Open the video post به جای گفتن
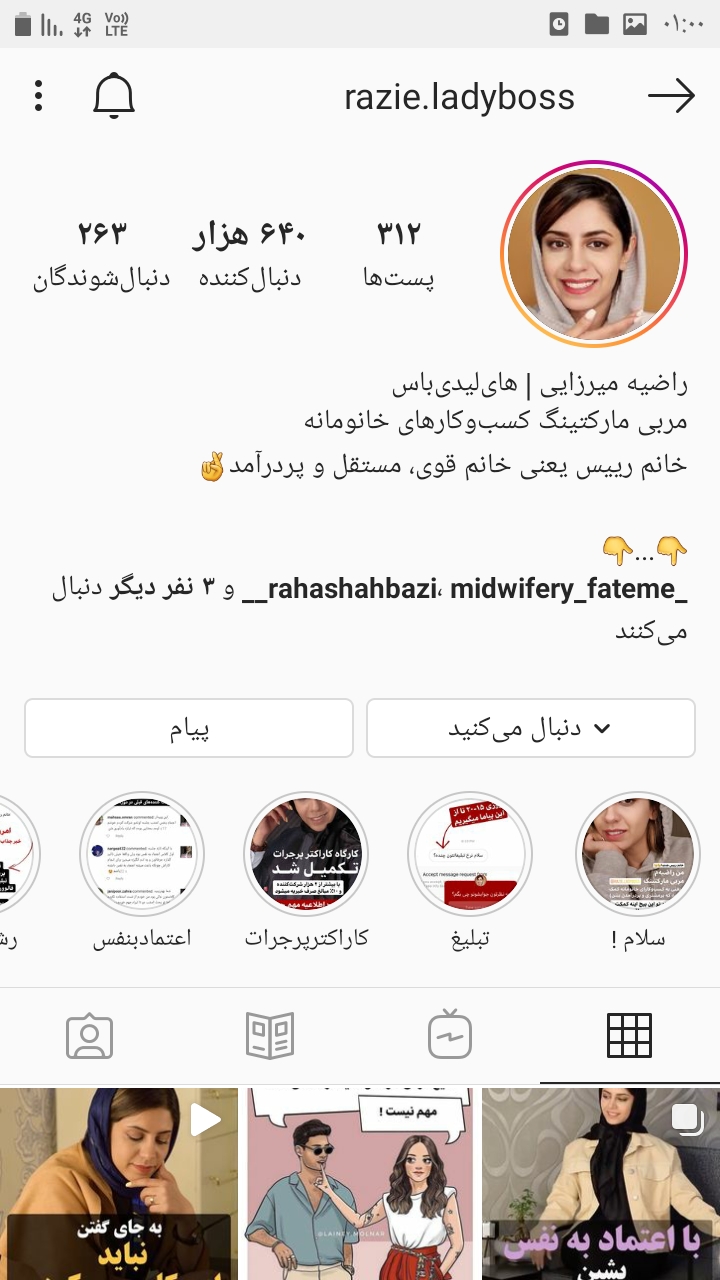This screenshot has height=1280, width=720. click(x=118, y=1185)
